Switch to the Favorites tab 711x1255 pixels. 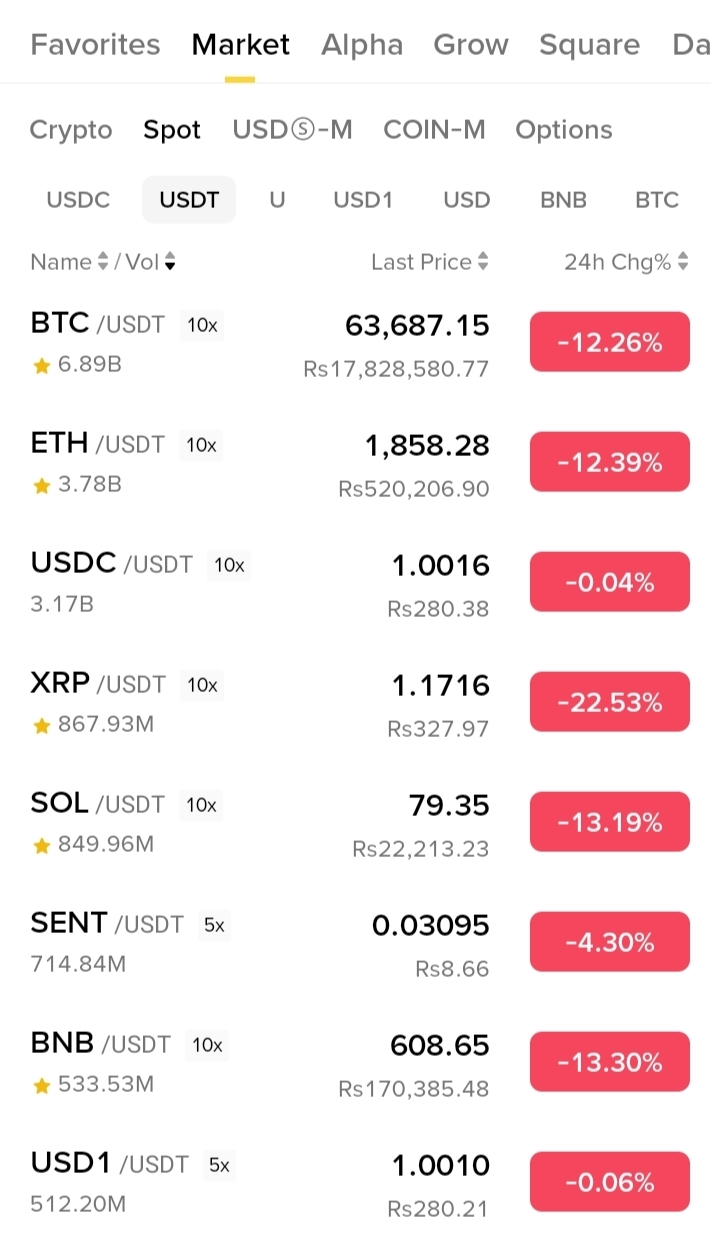tap(95, 45)
